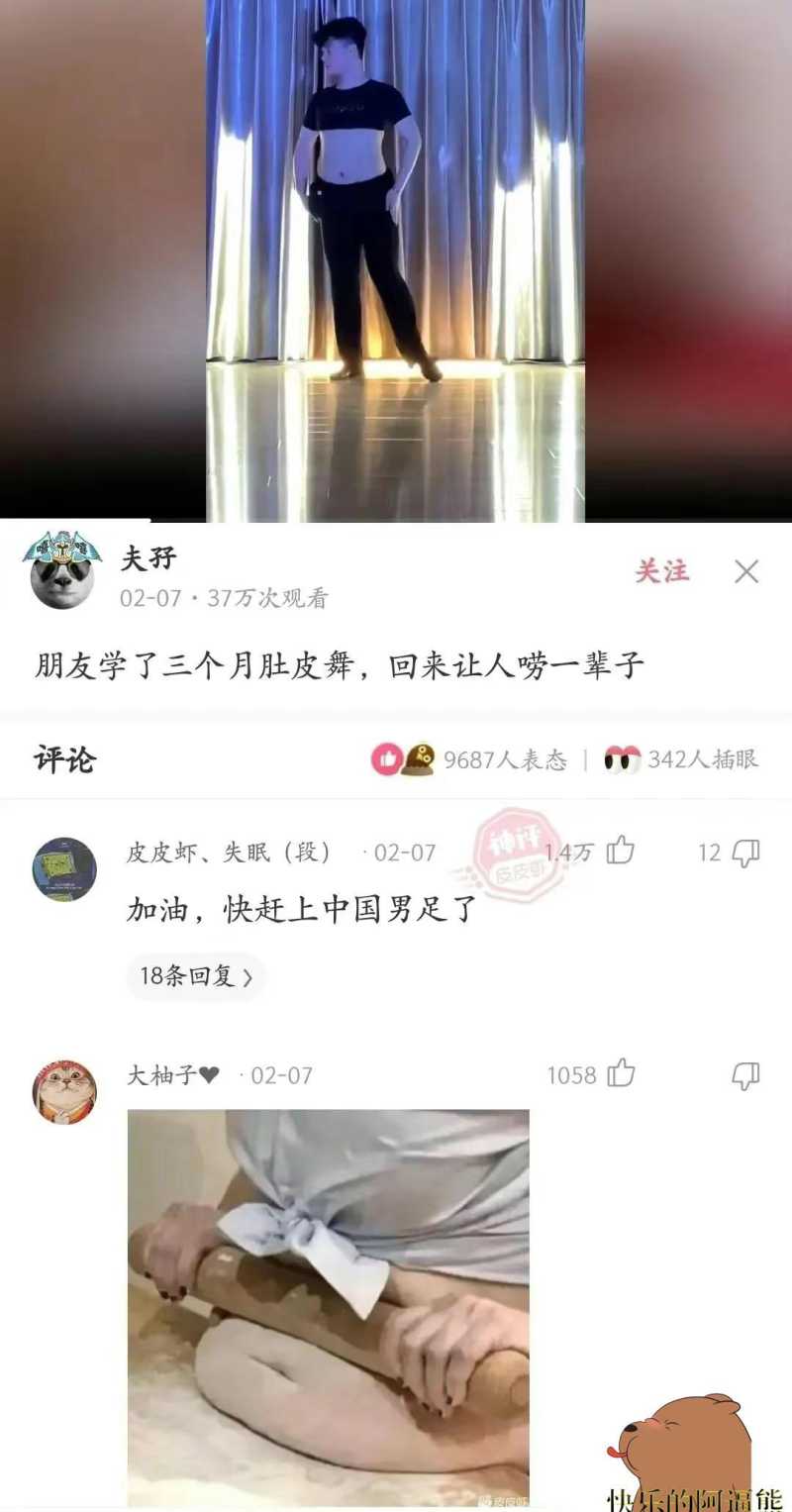Viewport: 792px width, 1512px height.
Task: Like the 加油，快赶上中国男足了 comment
Action: (x=621, y=851)
